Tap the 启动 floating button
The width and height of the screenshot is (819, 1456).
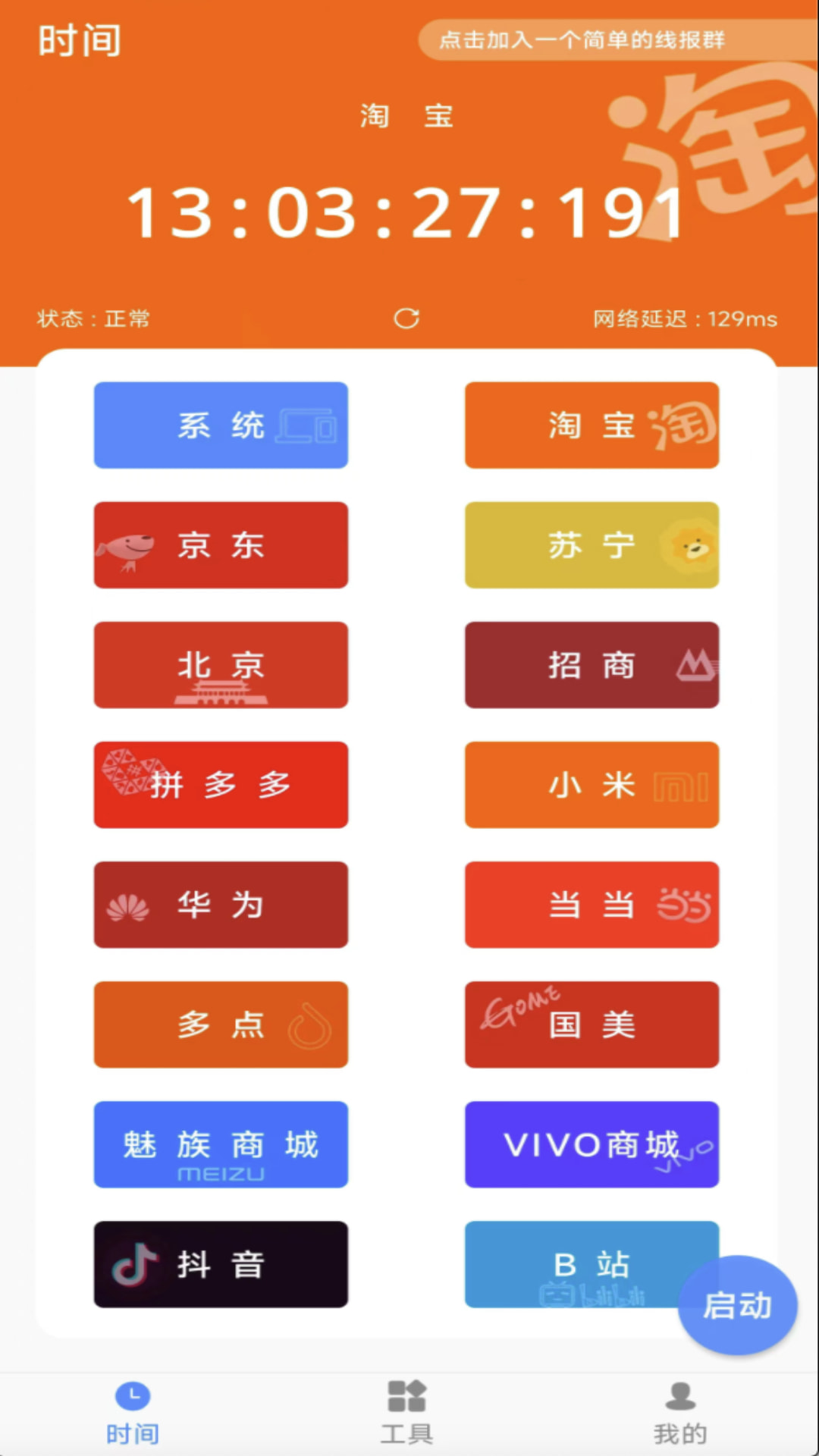click(x=737, y=1305)
